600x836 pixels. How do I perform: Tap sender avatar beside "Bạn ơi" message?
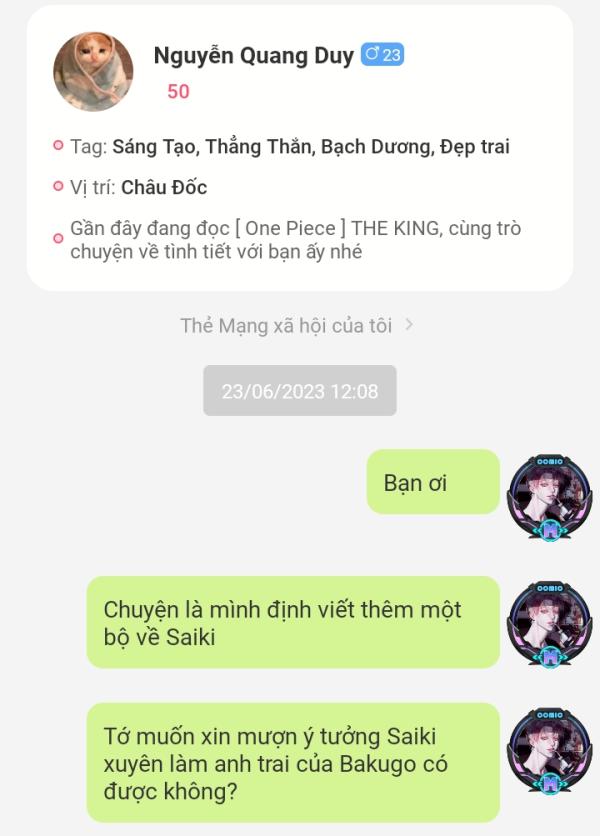550,498
